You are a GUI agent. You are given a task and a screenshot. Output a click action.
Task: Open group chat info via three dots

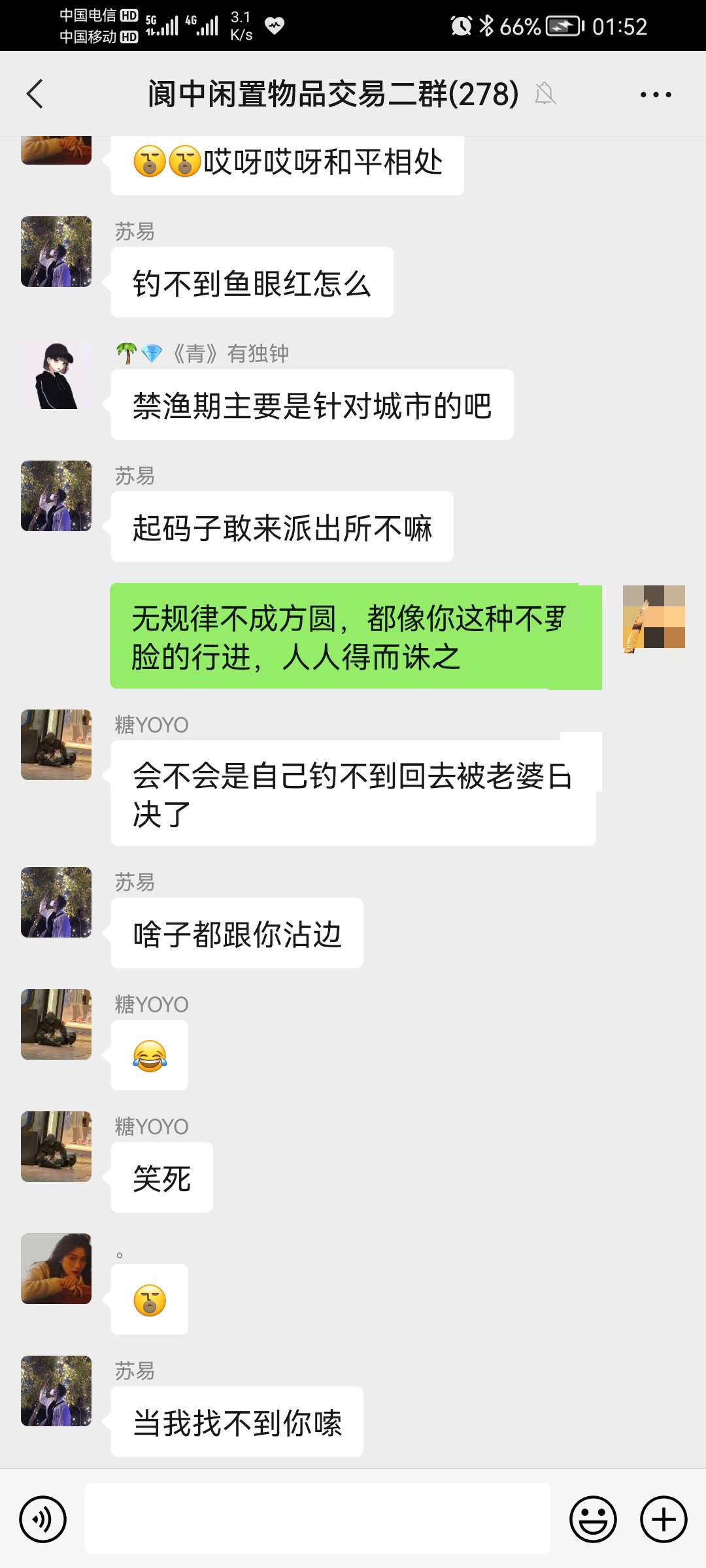point(656,95)
